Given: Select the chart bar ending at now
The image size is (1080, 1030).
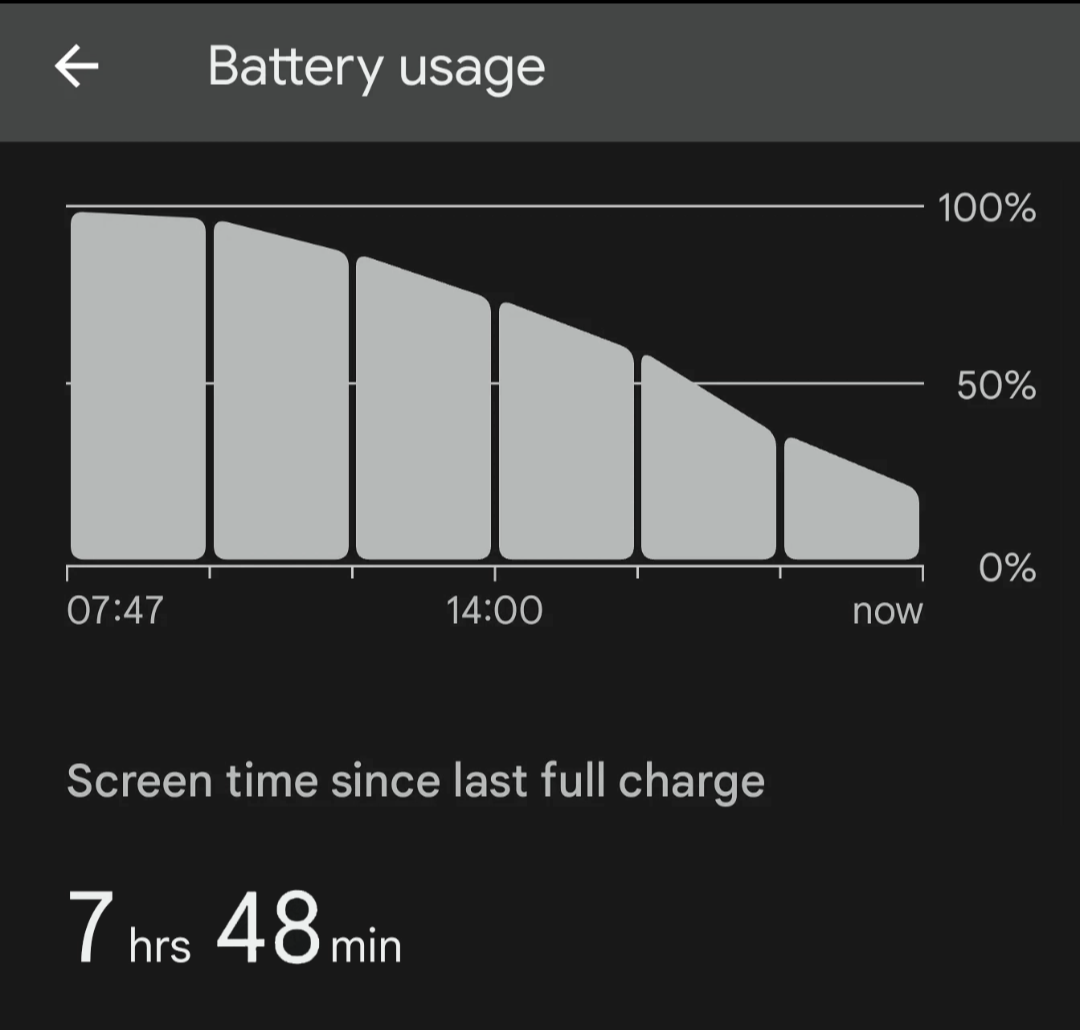Looking at the screenshot, I should click(x=851, y=499).
